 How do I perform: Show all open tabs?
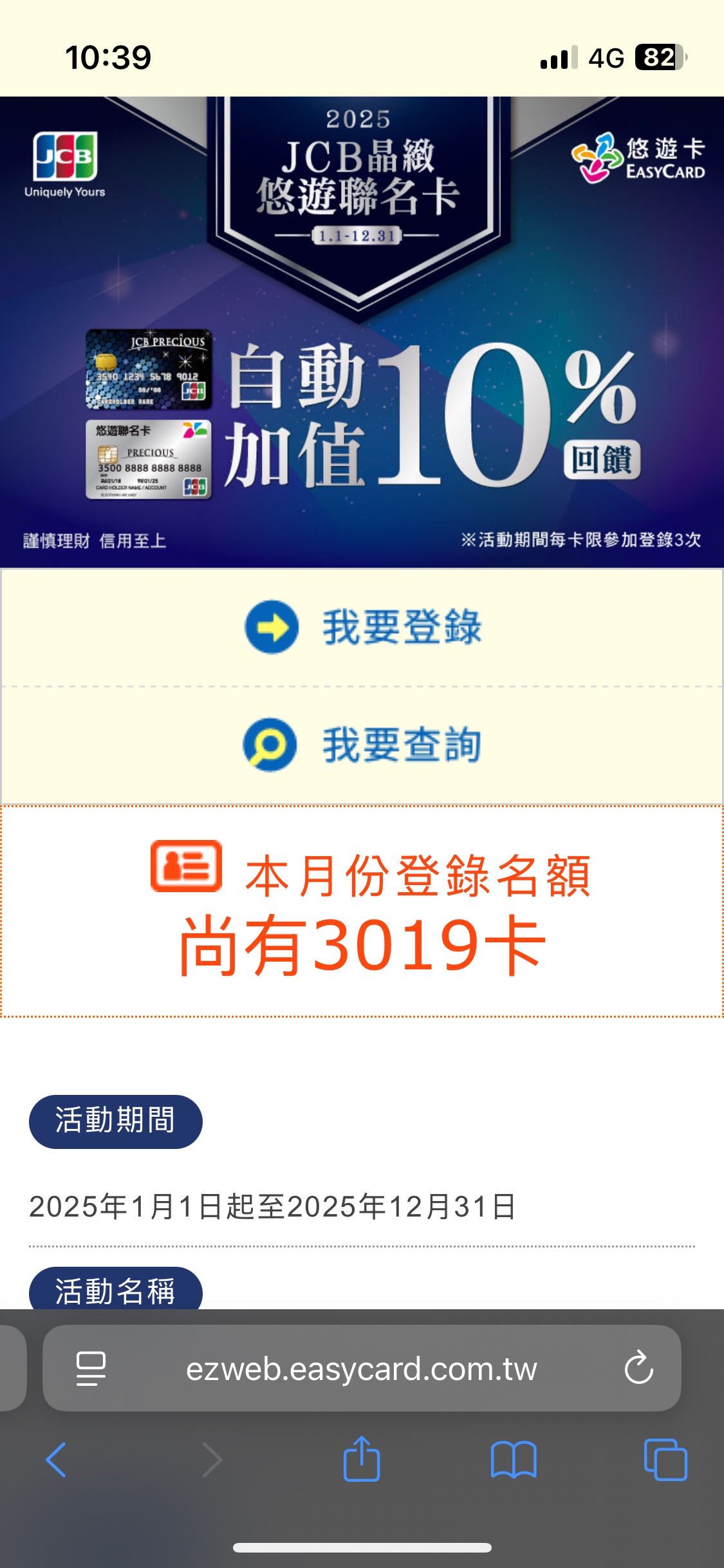[665, 1460]
